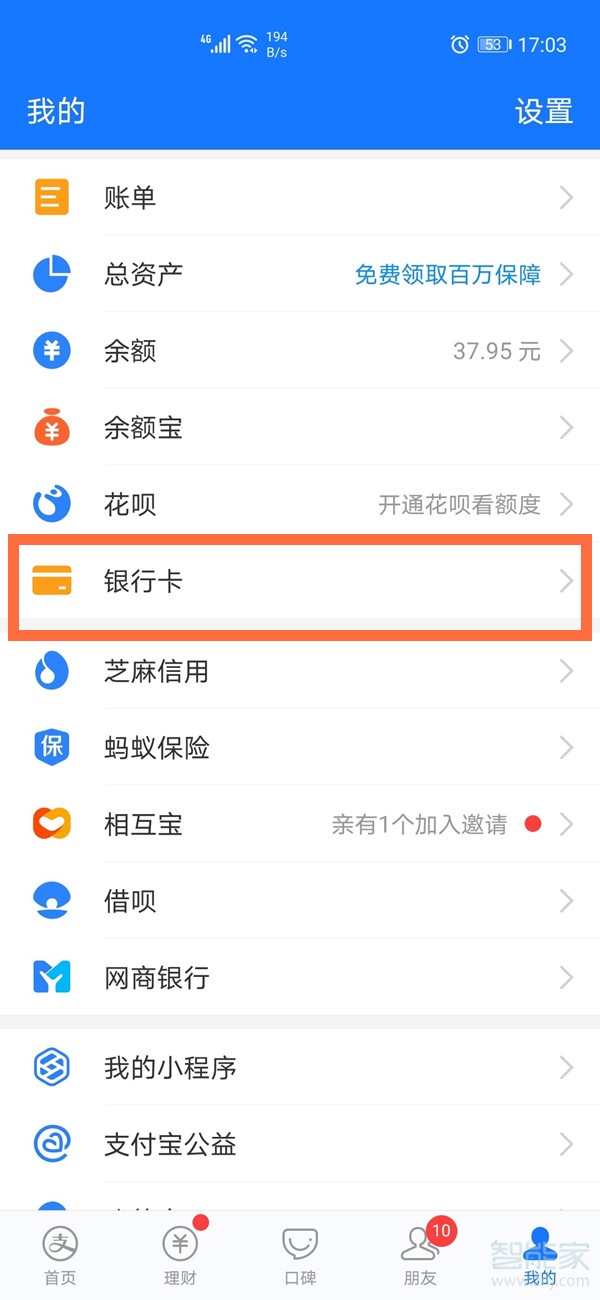Open the 余额宝 row
600x1300 pixels.
point(300,428)
